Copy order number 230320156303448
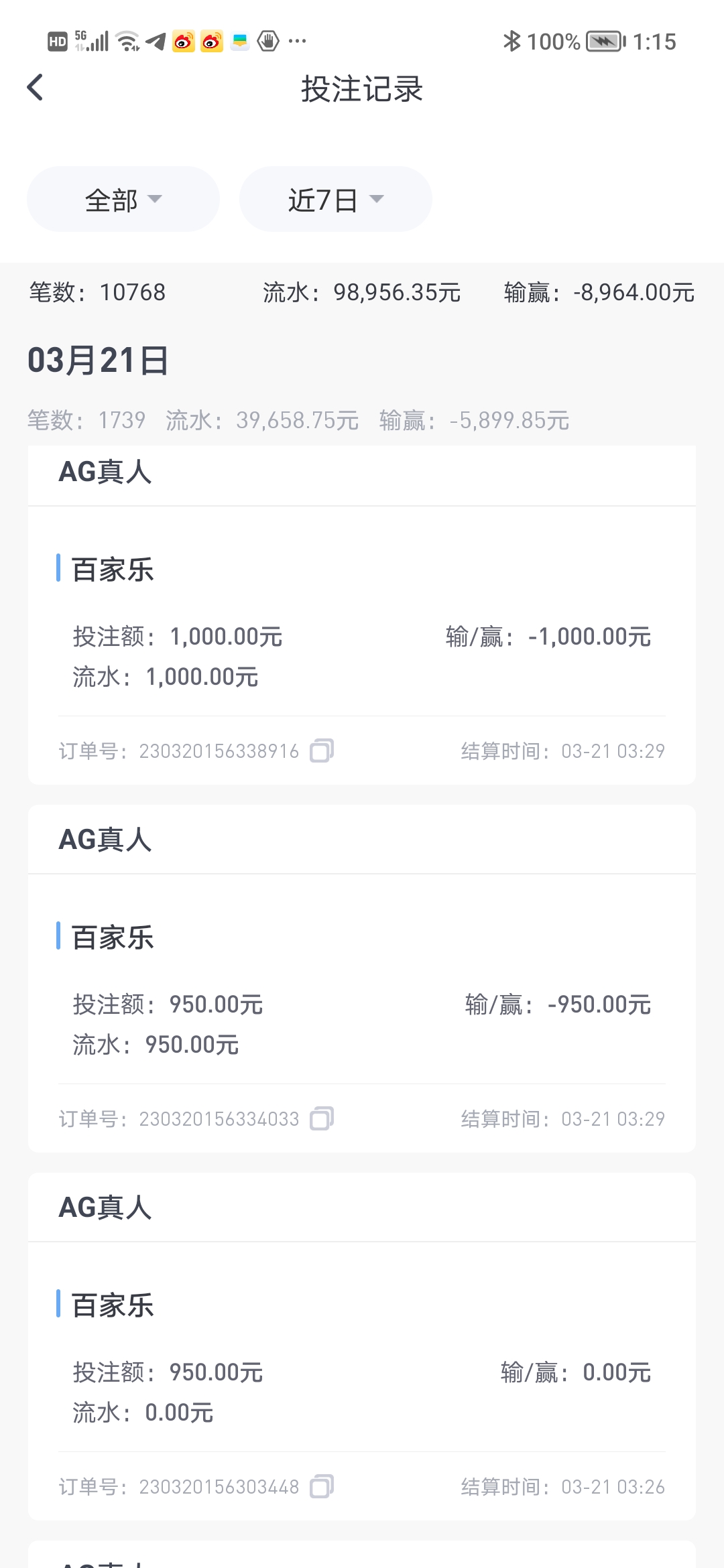The image size is (724, 1568). click(x=322, y=1486)
